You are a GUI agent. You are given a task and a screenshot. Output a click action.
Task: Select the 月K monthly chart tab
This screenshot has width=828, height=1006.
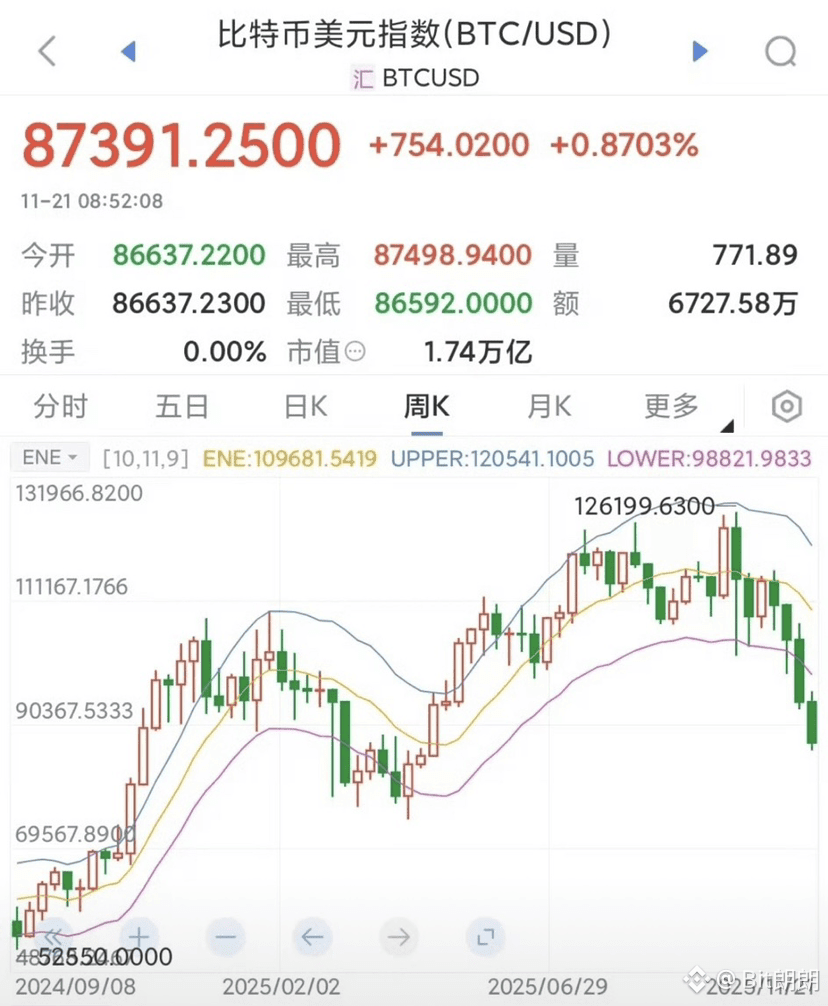[548, 406]
